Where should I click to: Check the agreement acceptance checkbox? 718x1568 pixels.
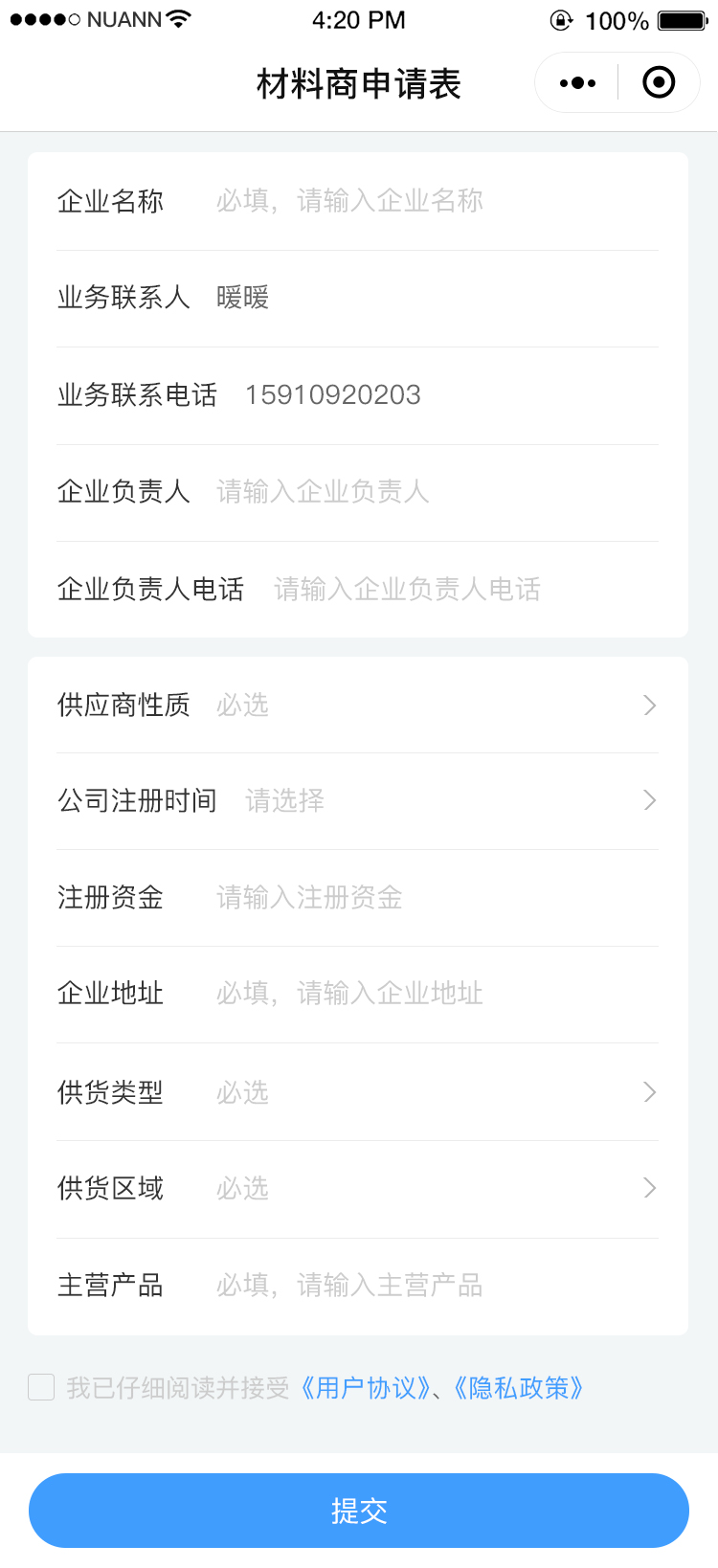pyautogui.click(x=41, y=1387)
